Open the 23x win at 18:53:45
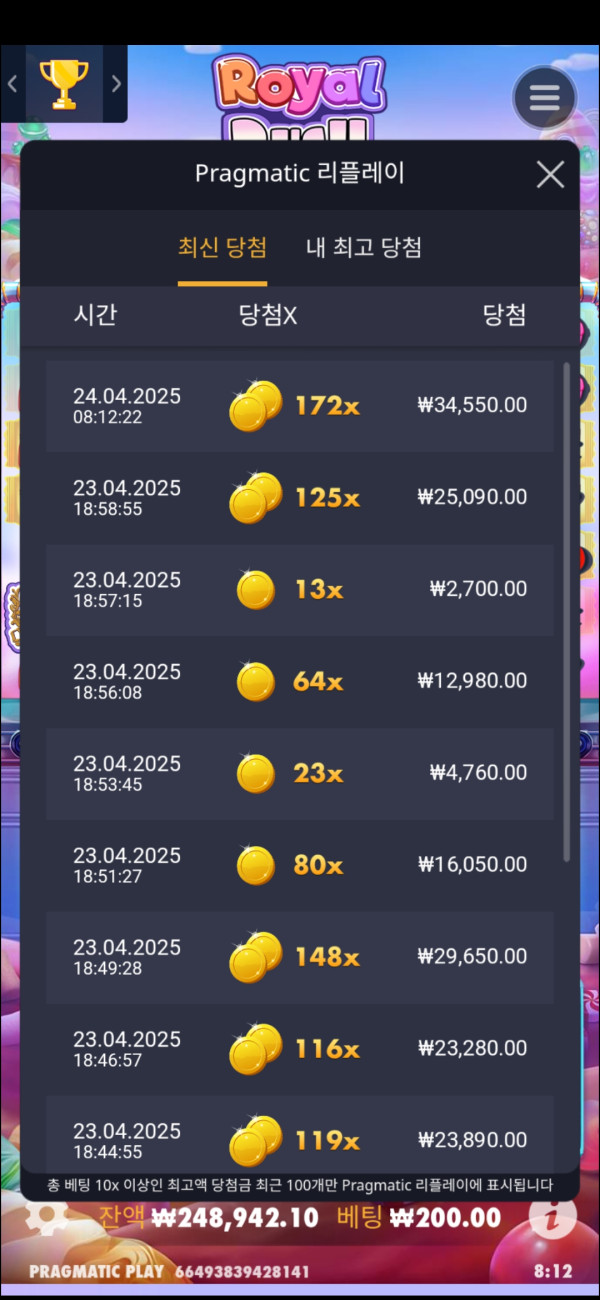 point(300,774)
